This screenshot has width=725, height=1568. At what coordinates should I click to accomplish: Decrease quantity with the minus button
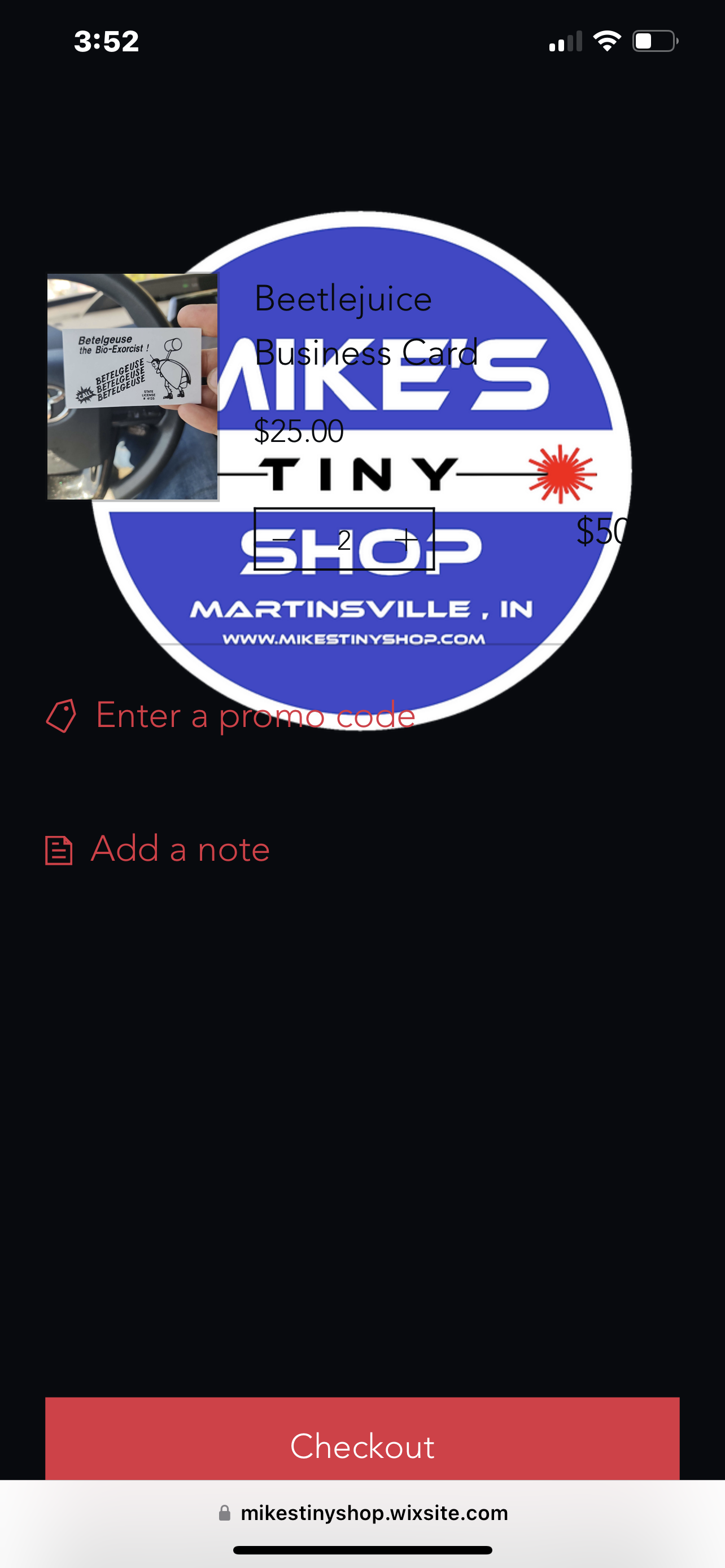pyautogui.click(x=283, y=539)
